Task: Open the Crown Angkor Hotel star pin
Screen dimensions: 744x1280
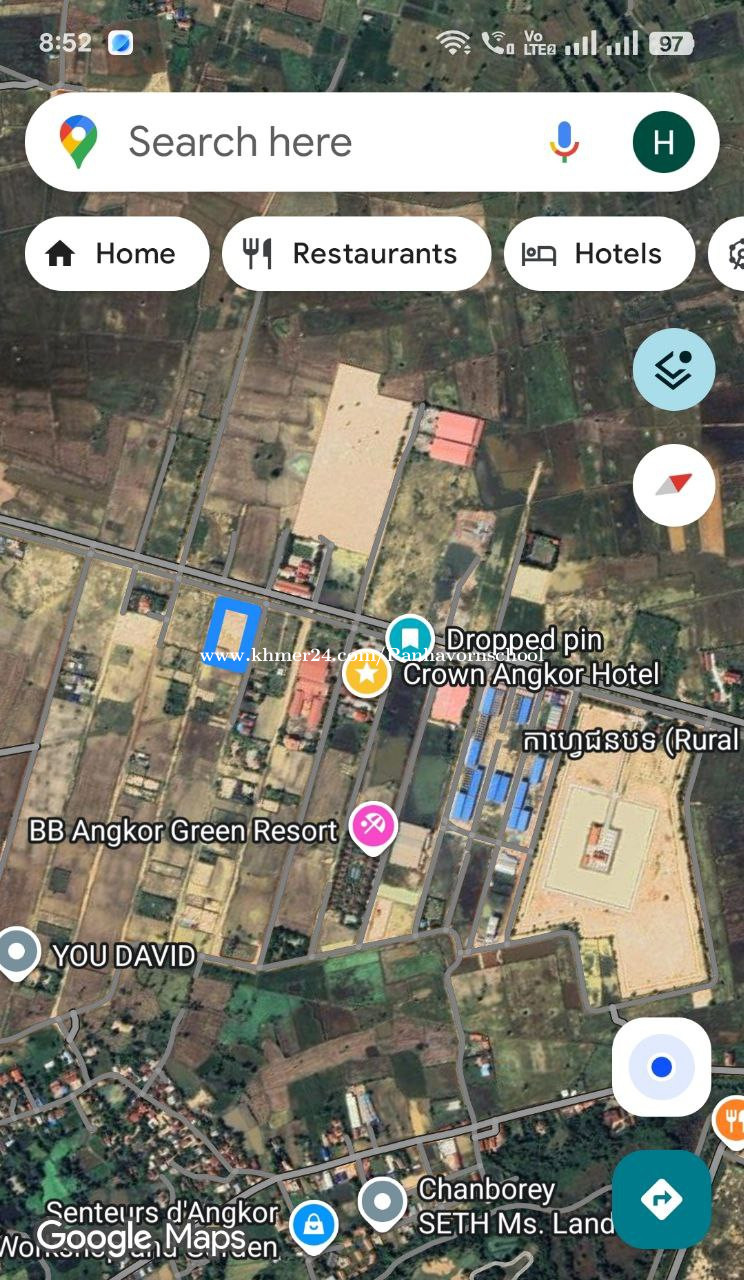Action: pyautogui.click(x=367, y=673)
